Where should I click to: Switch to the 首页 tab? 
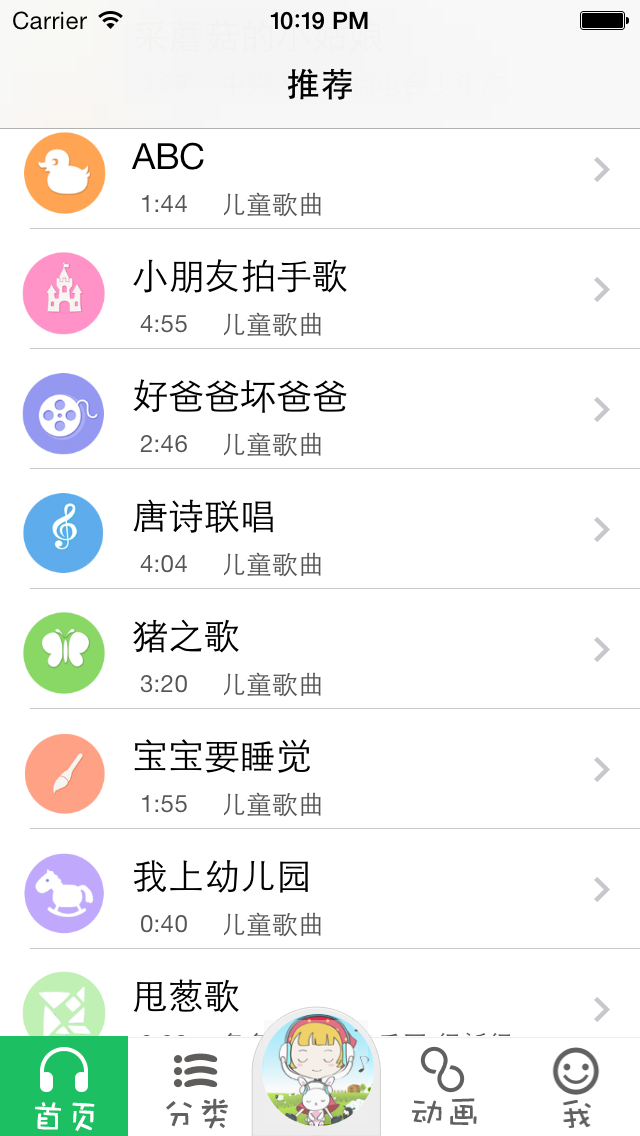(64, 1088)
